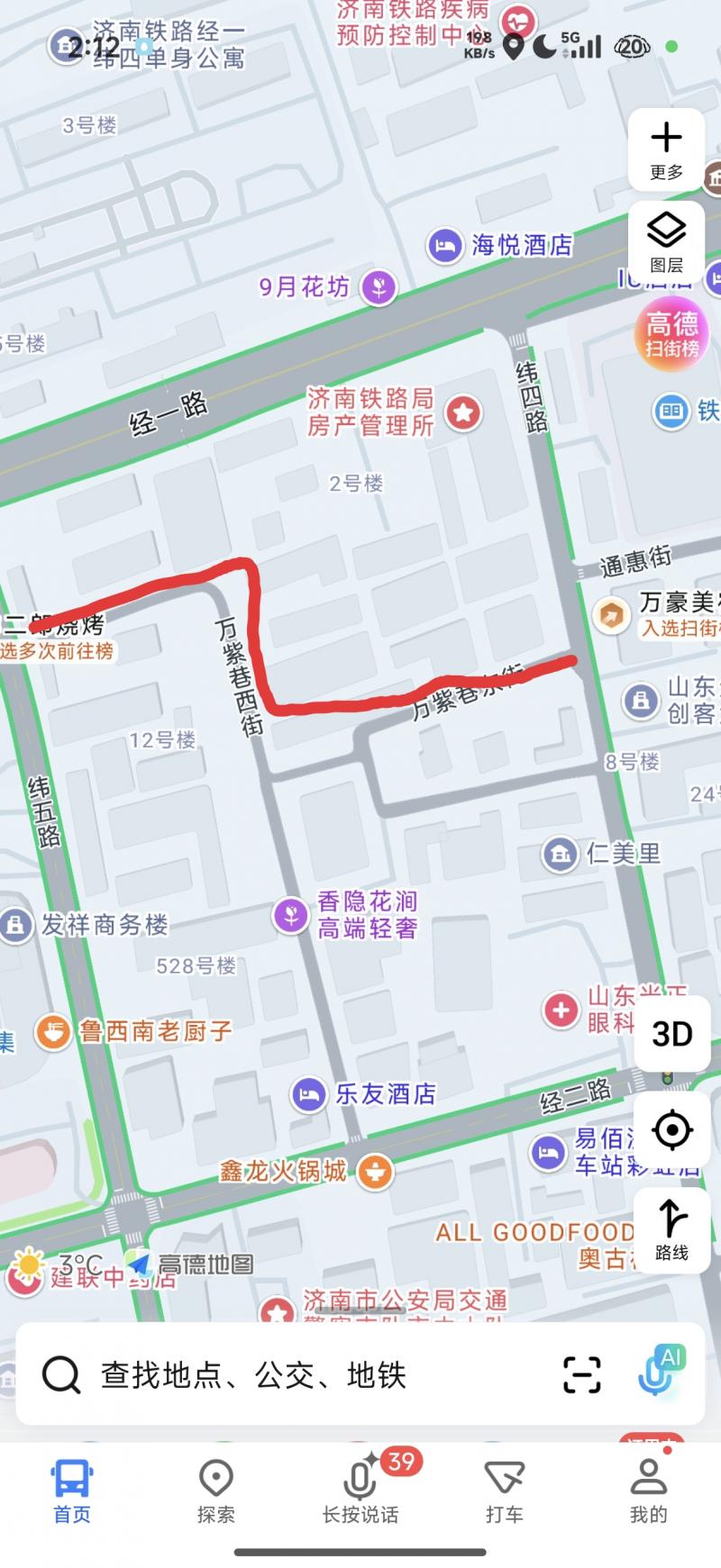Toggle the 3D map view

[671, 1034]
